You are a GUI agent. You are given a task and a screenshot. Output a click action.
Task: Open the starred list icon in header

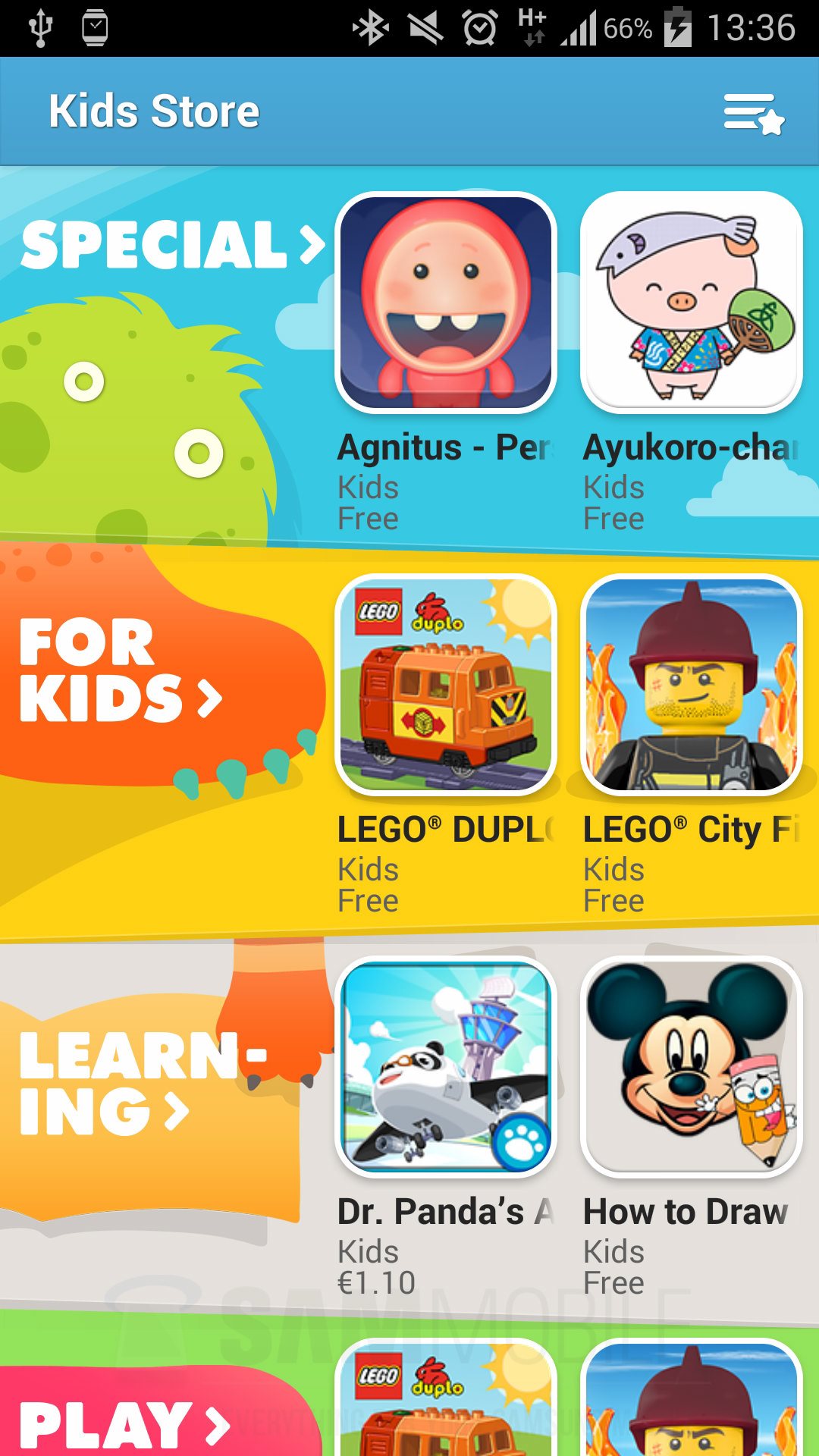coord(754,114)
